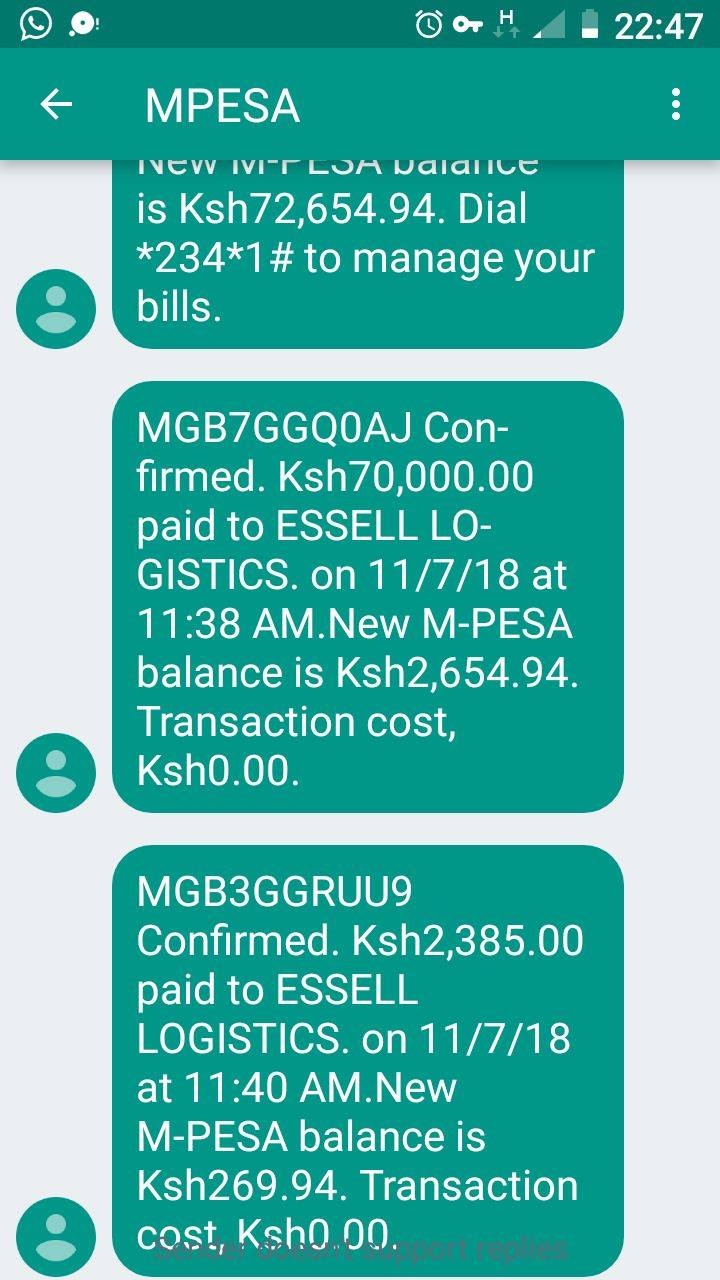Tap sender avatar beside the Ksh2,385.00 payment message
The width and height of the screenshot is (720, 1280).
click(x=56, y=1236)
